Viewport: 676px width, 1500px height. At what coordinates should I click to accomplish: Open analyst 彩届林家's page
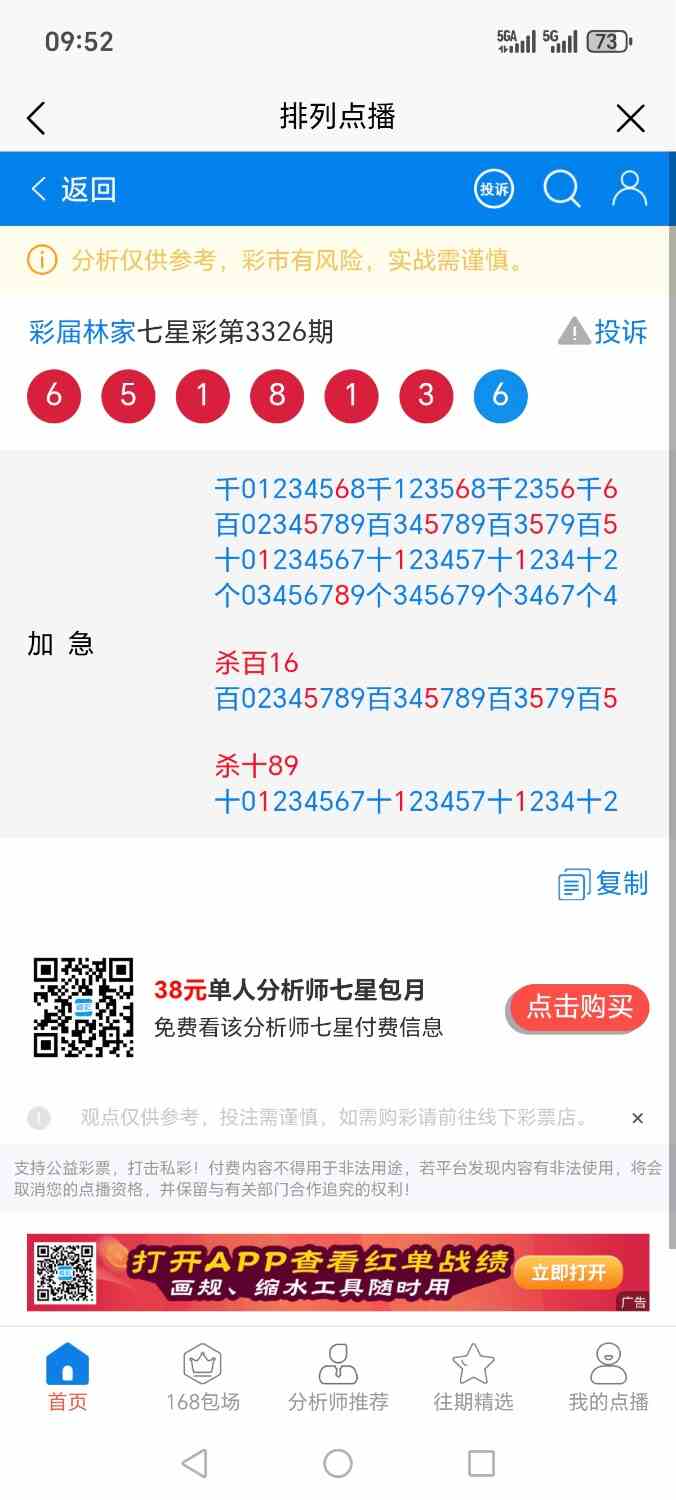click(82, 332)
